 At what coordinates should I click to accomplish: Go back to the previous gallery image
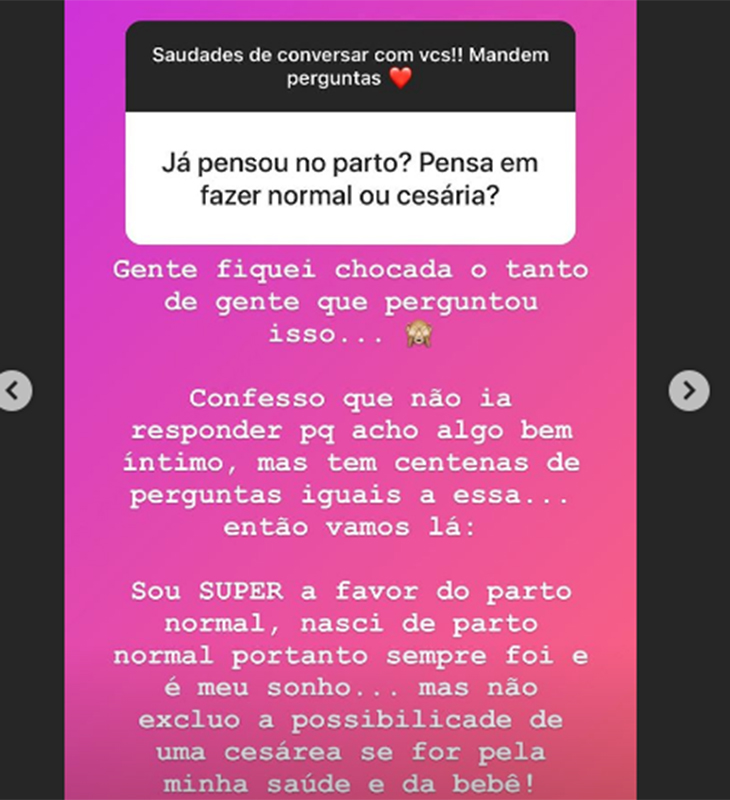pyautogui.click(x=13, y=390)
